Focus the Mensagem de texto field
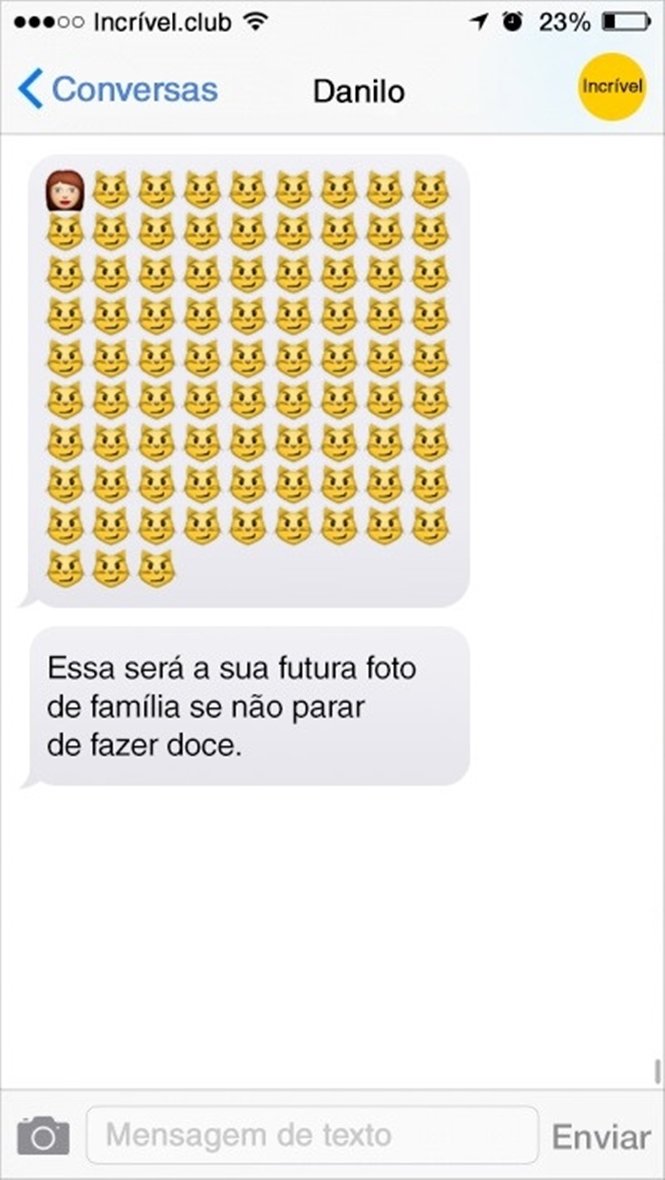The height and width of the screenshot is (1180, 665). click(311, 1135)
